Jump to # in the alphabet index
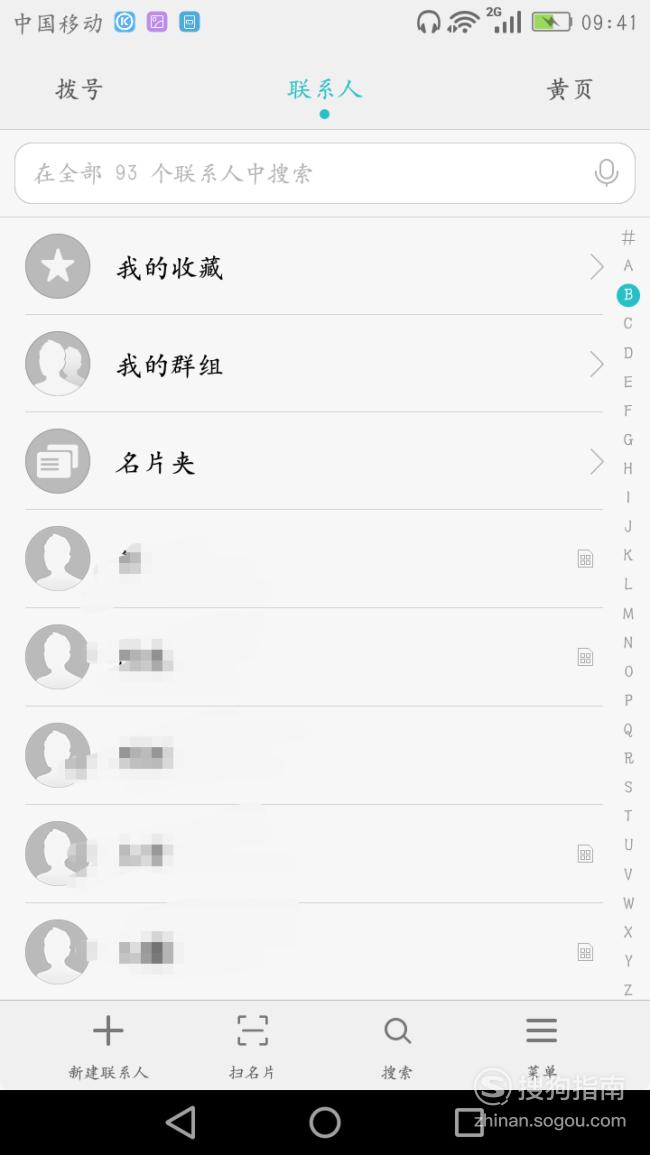Image resolution: width=650 pixels, height=1155 pixels. (x=628, y=237)
